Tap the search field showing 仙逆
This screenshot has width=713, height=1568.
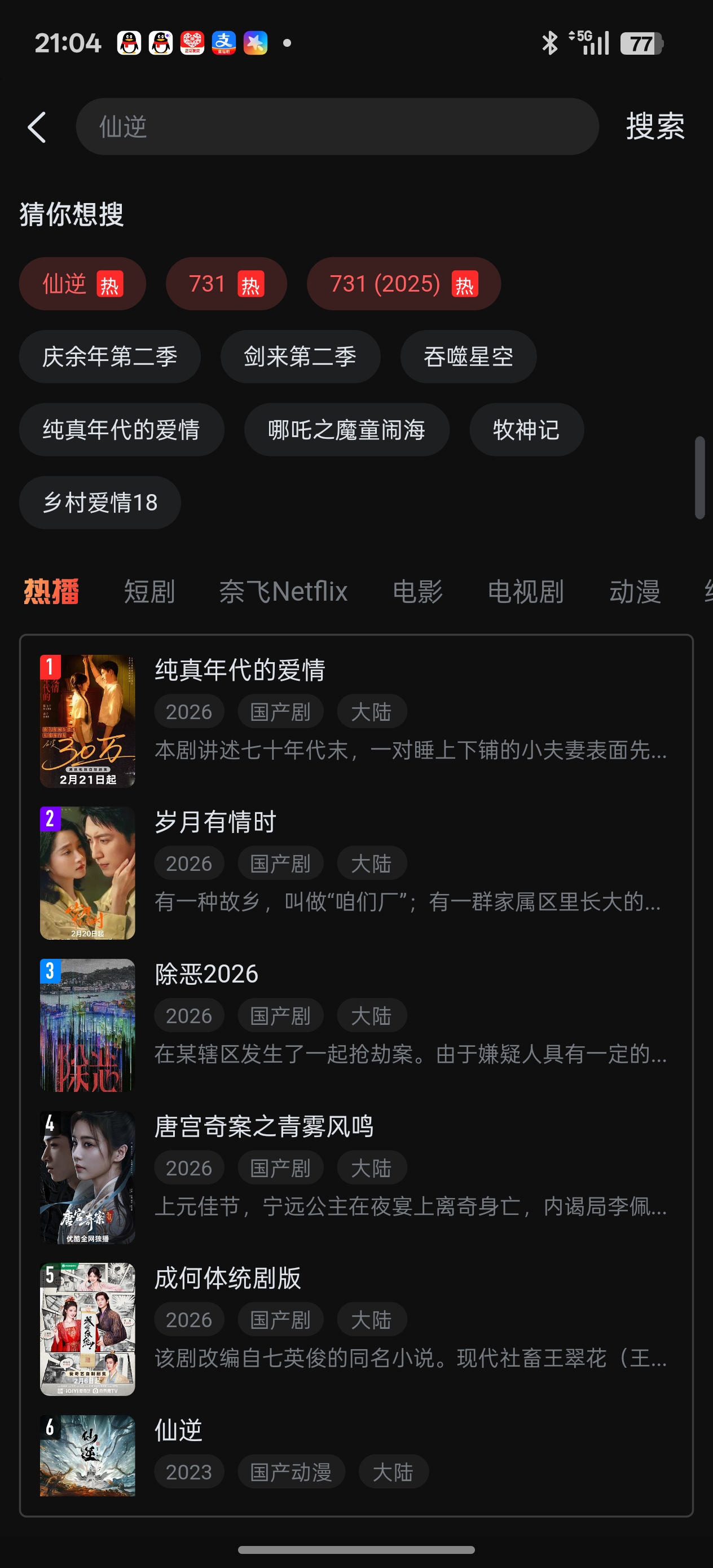click(337, 126)
